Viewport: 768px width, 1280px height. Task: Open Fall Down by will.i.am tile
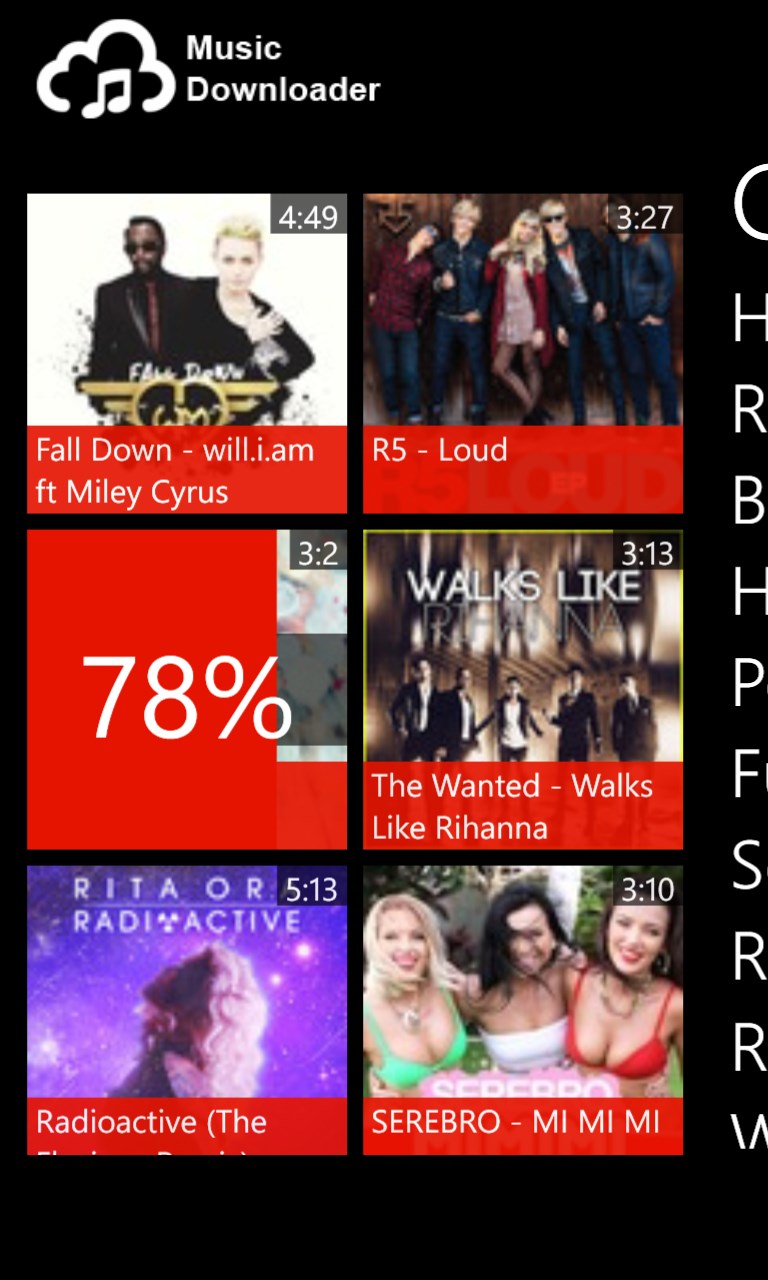point(187,353)
